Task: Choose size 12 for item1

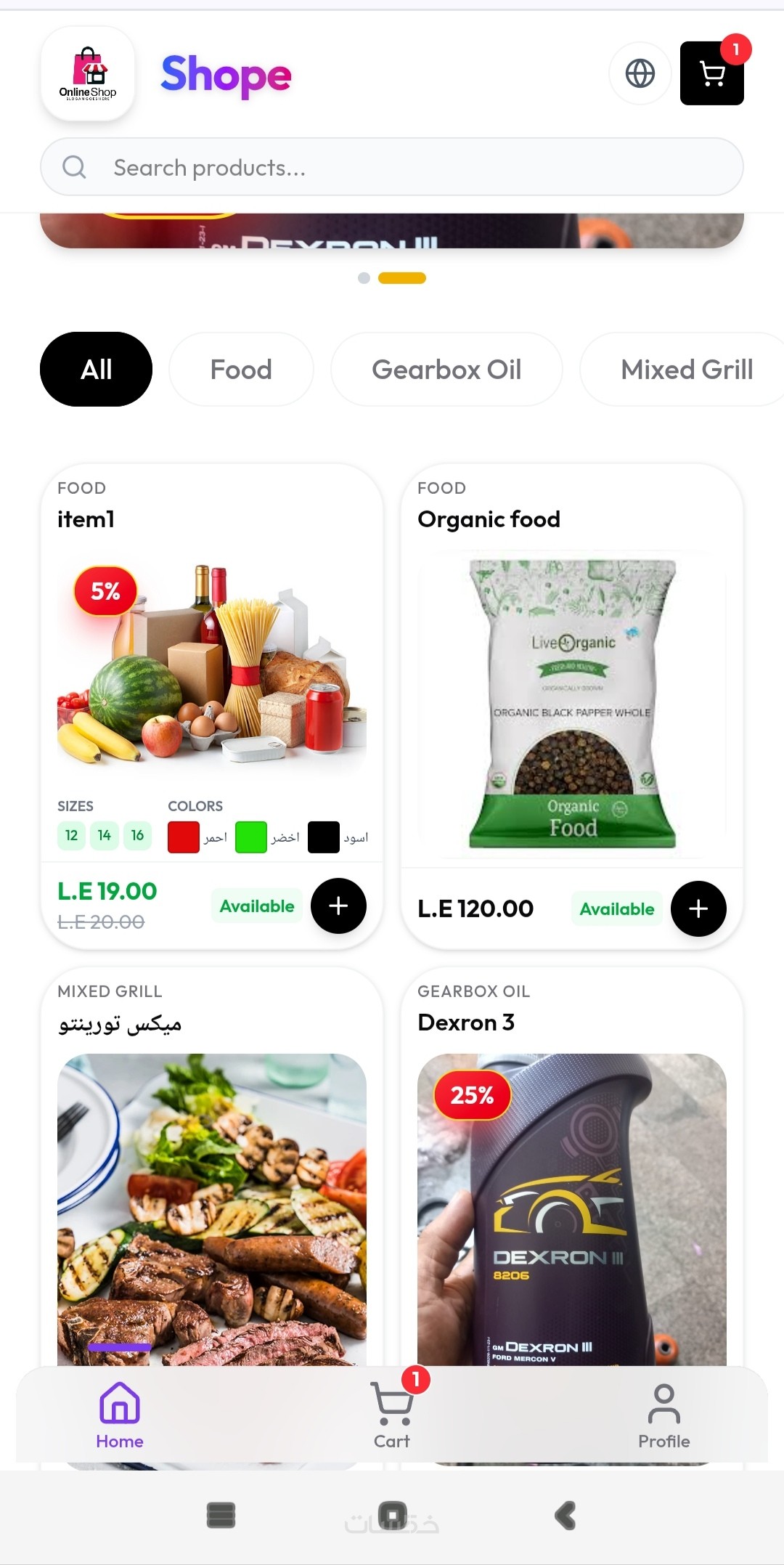Action: point(71,835)
